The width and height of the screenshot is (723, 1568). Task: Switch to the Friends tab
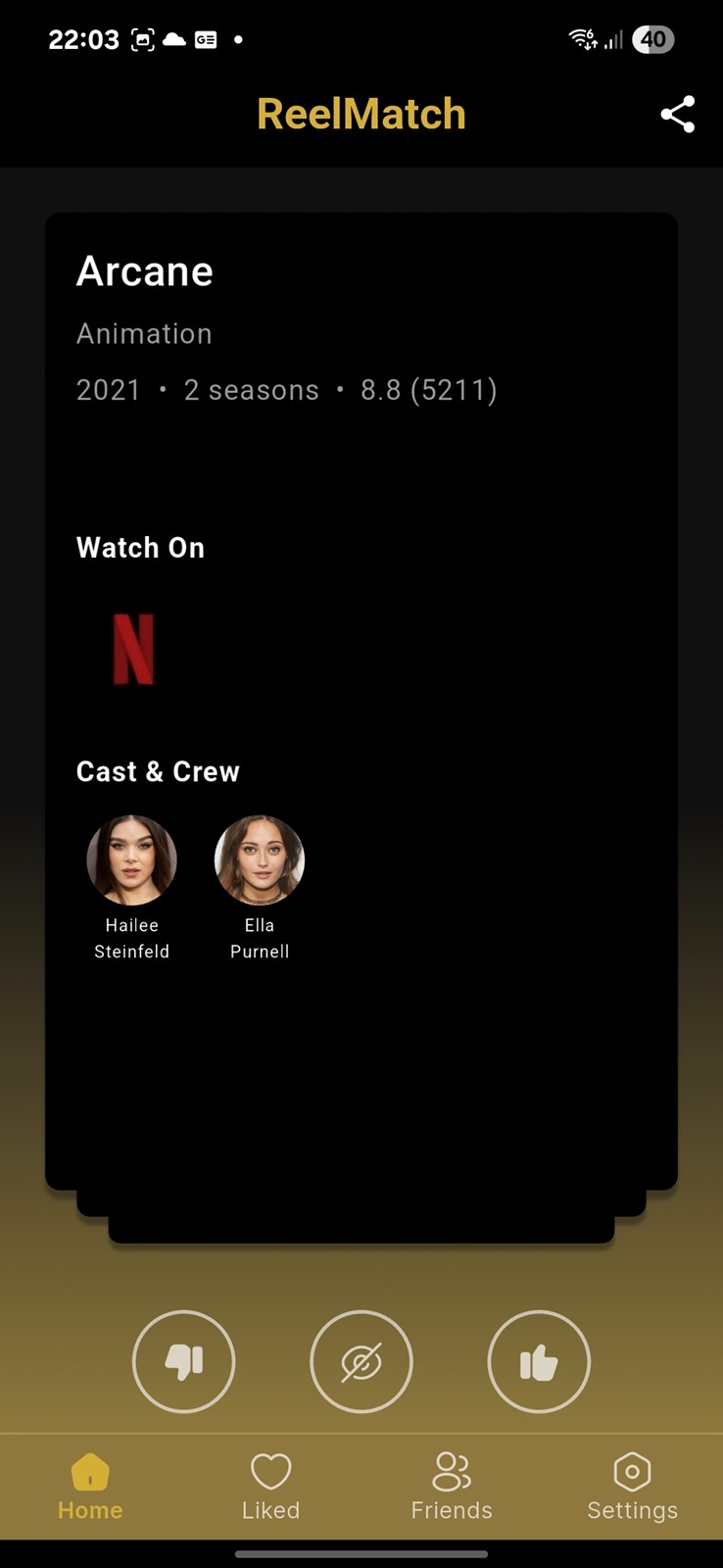(x=452, y=1487)
